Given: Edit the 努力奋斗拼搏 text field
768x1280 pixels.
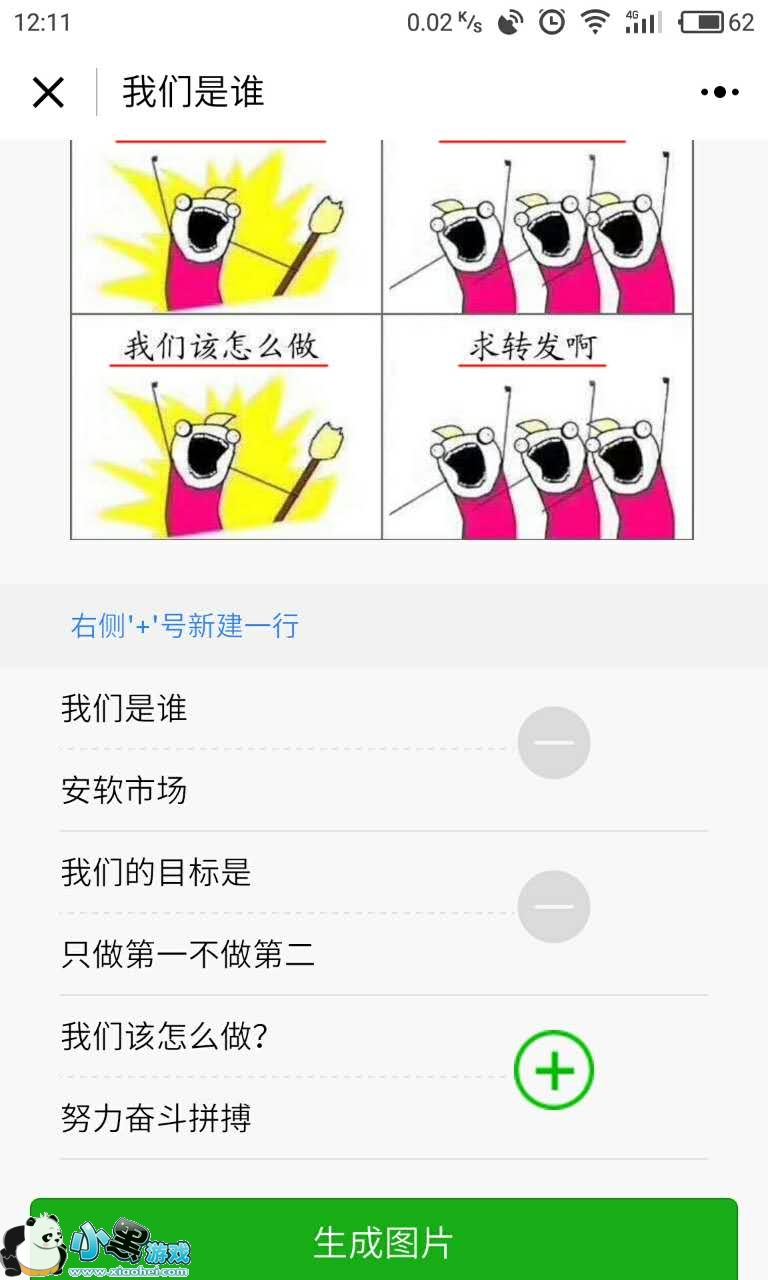Looking at the screenshot, I should pyautogui.click(x=280, y=1119).
